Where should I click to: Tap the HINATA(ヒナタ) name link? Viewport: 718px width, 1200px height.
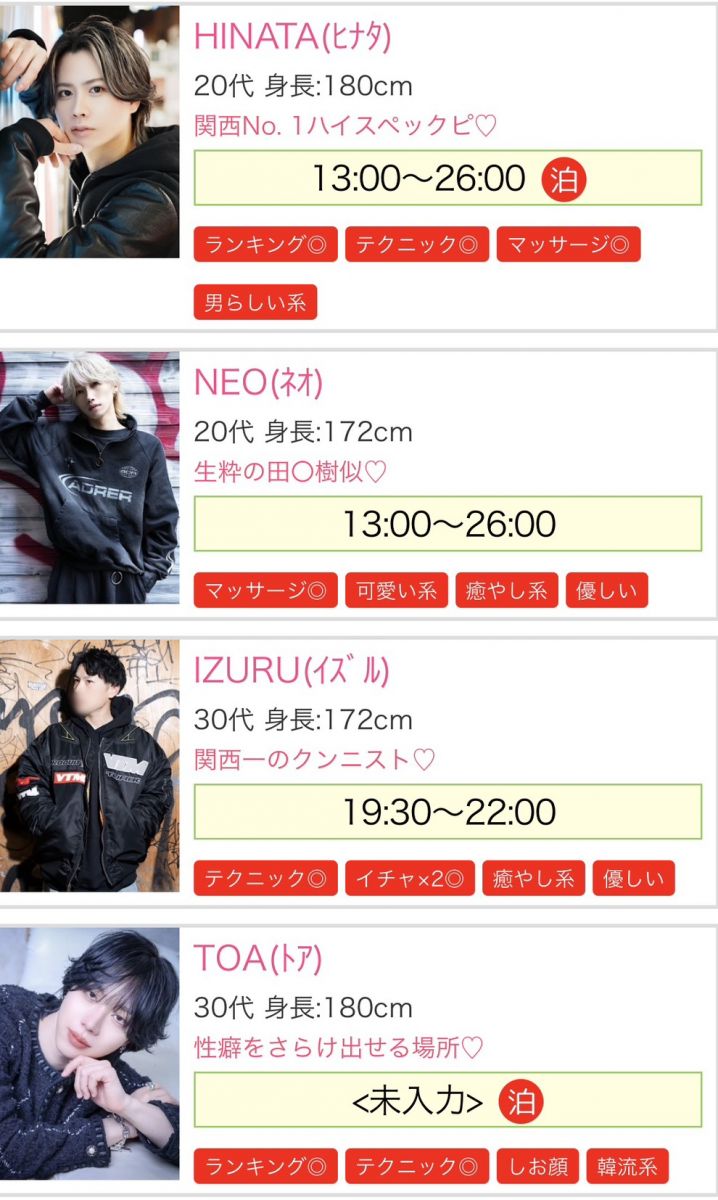(292, 36)
